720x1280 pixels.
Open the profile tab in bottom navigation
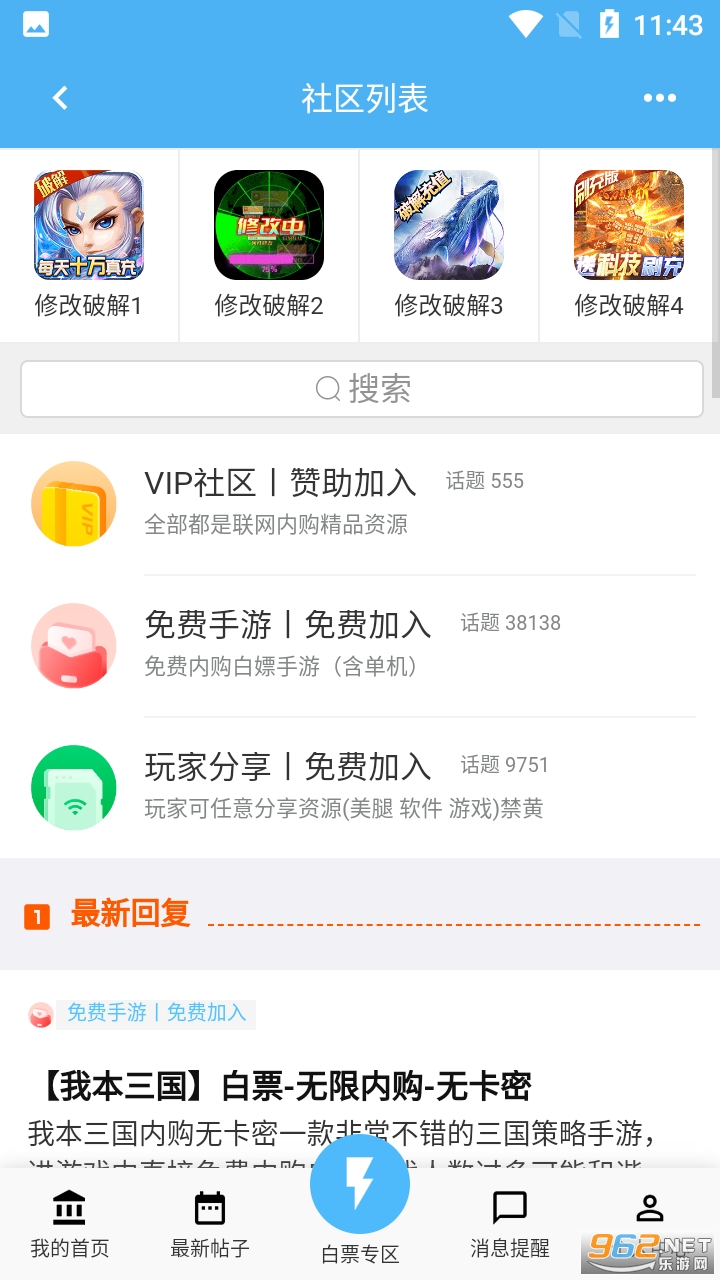coord(650,1210)
